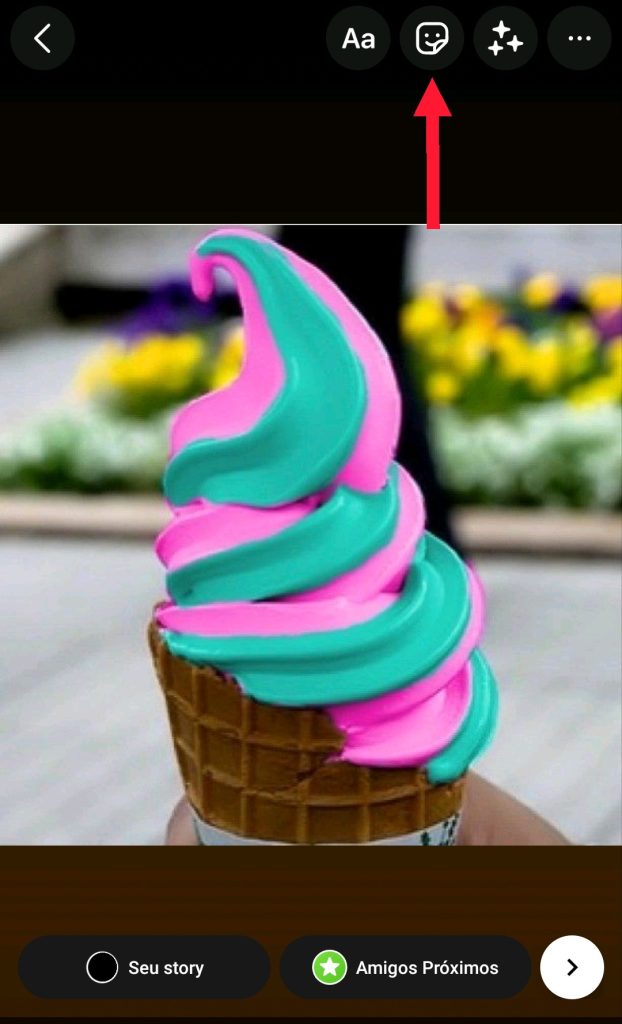Screen dimensions: 622x1024
Task: Go back using the top arrow
Action: pos(42,39)
